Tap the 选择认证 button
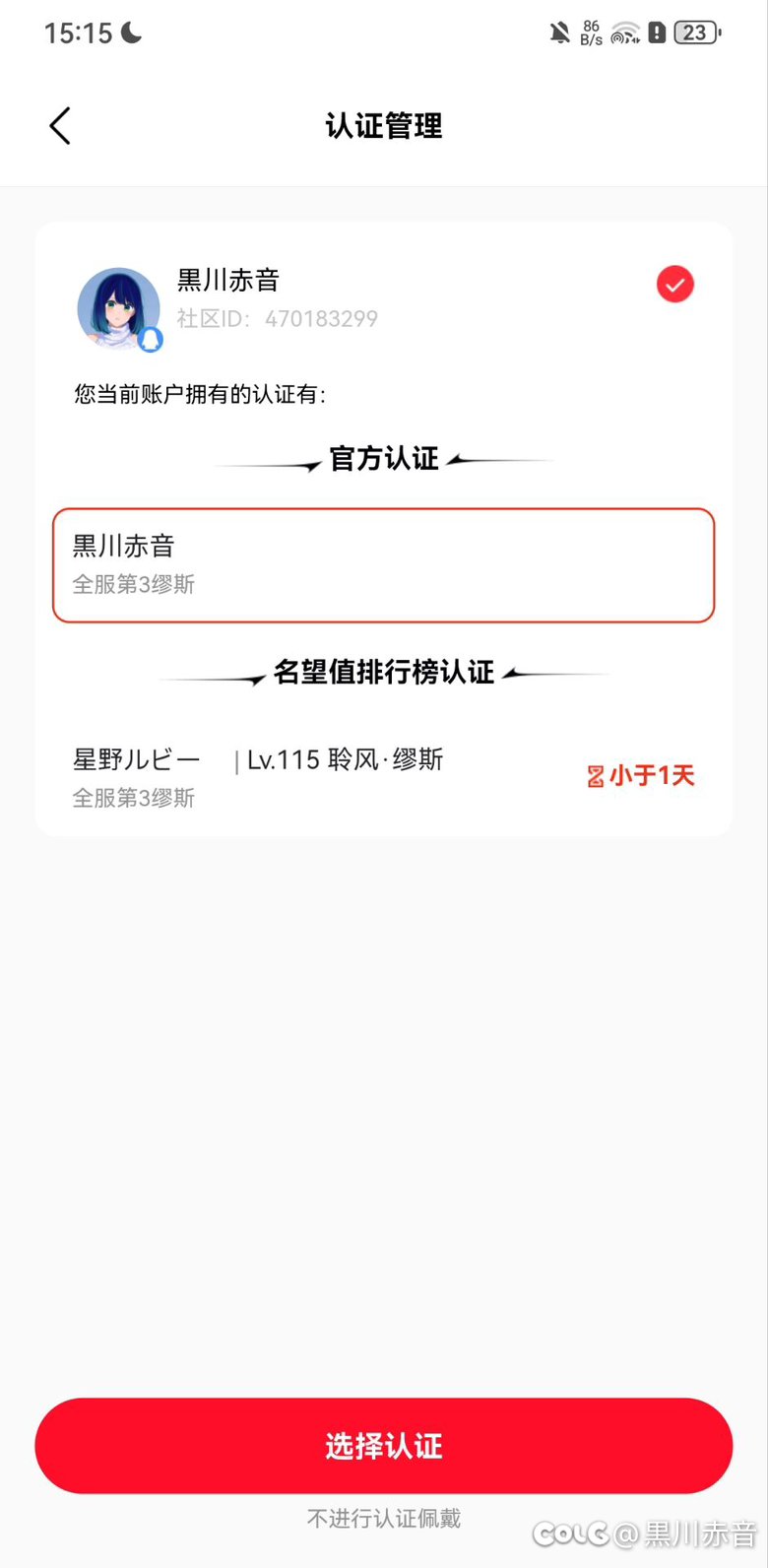 tap(384, 1446)
